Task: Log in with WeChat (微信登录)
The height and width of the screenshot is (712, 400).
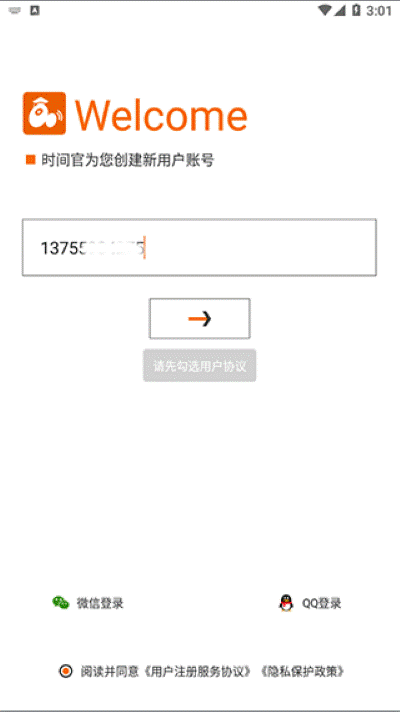Action: (x=88, y=603)
